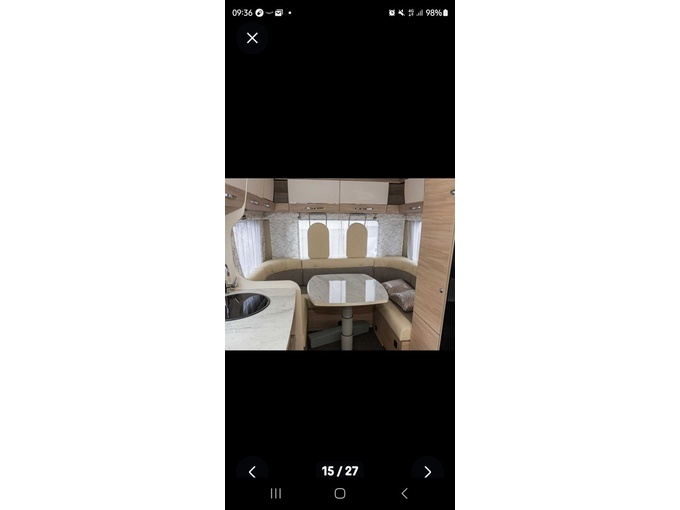Go to the previous photo
Screen dimensions: 680x510
(x=252, y=472)
